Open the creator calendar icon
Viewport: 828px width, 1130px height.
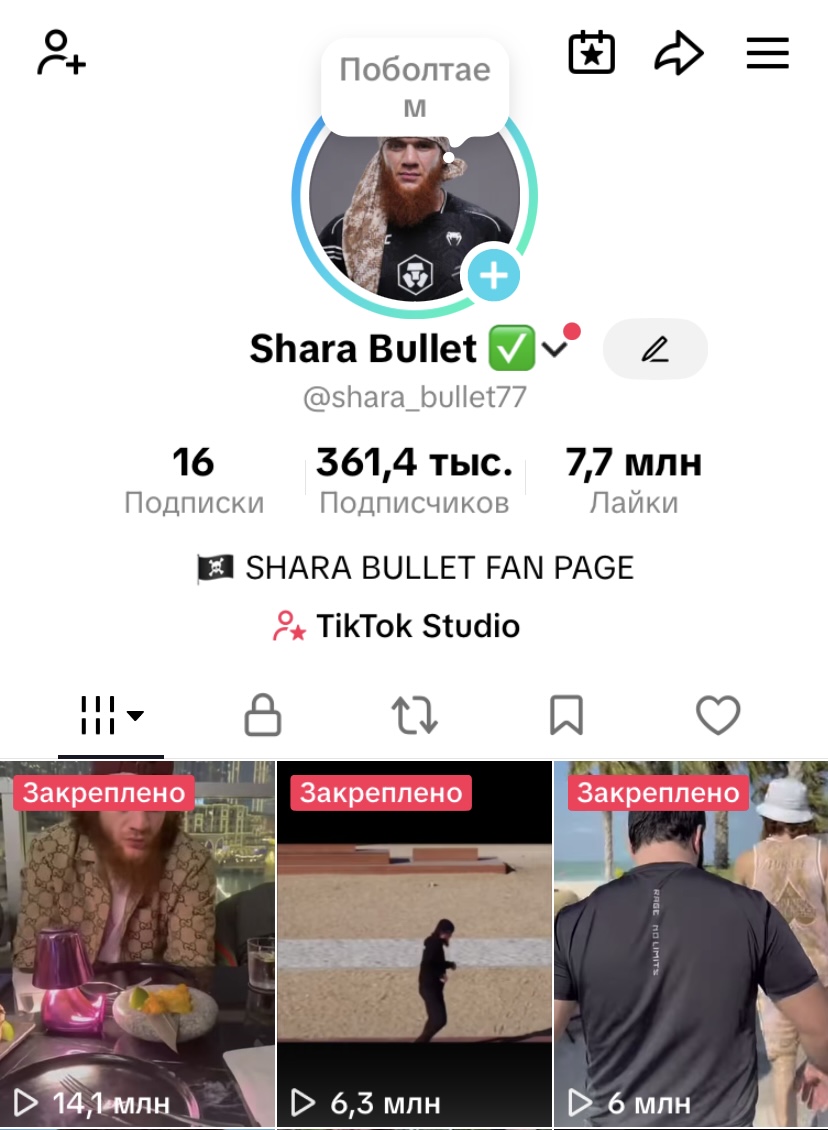pos(590,52)
